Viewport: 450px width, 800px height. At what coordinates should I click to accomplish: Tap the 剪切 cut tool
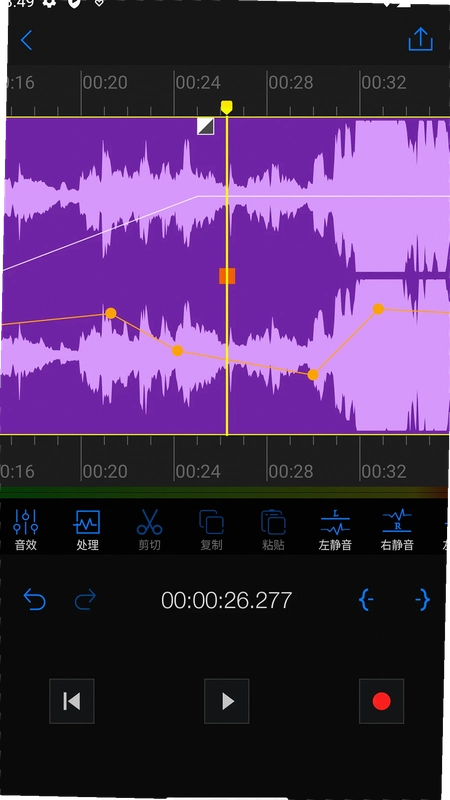point(149,530)
